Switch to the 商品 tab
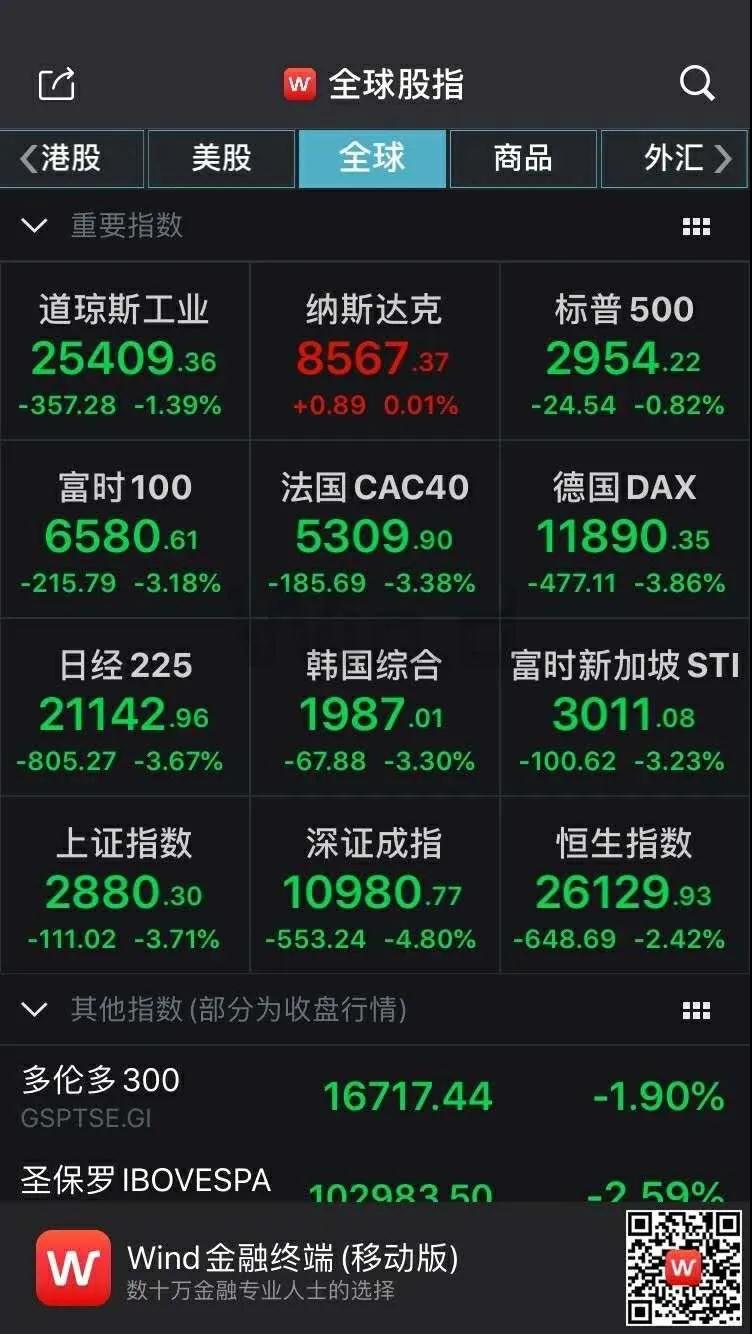 [523, 158]
